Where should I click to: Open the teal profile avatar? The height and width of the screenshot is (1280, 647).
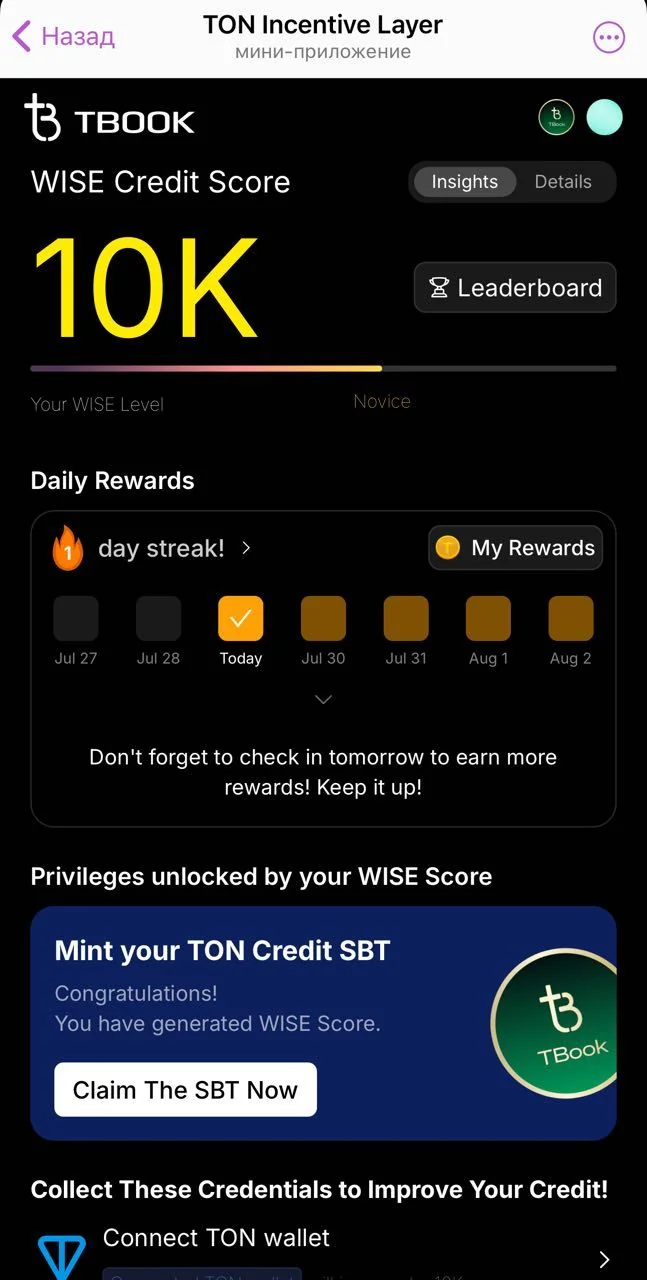[x=604, y=118]
